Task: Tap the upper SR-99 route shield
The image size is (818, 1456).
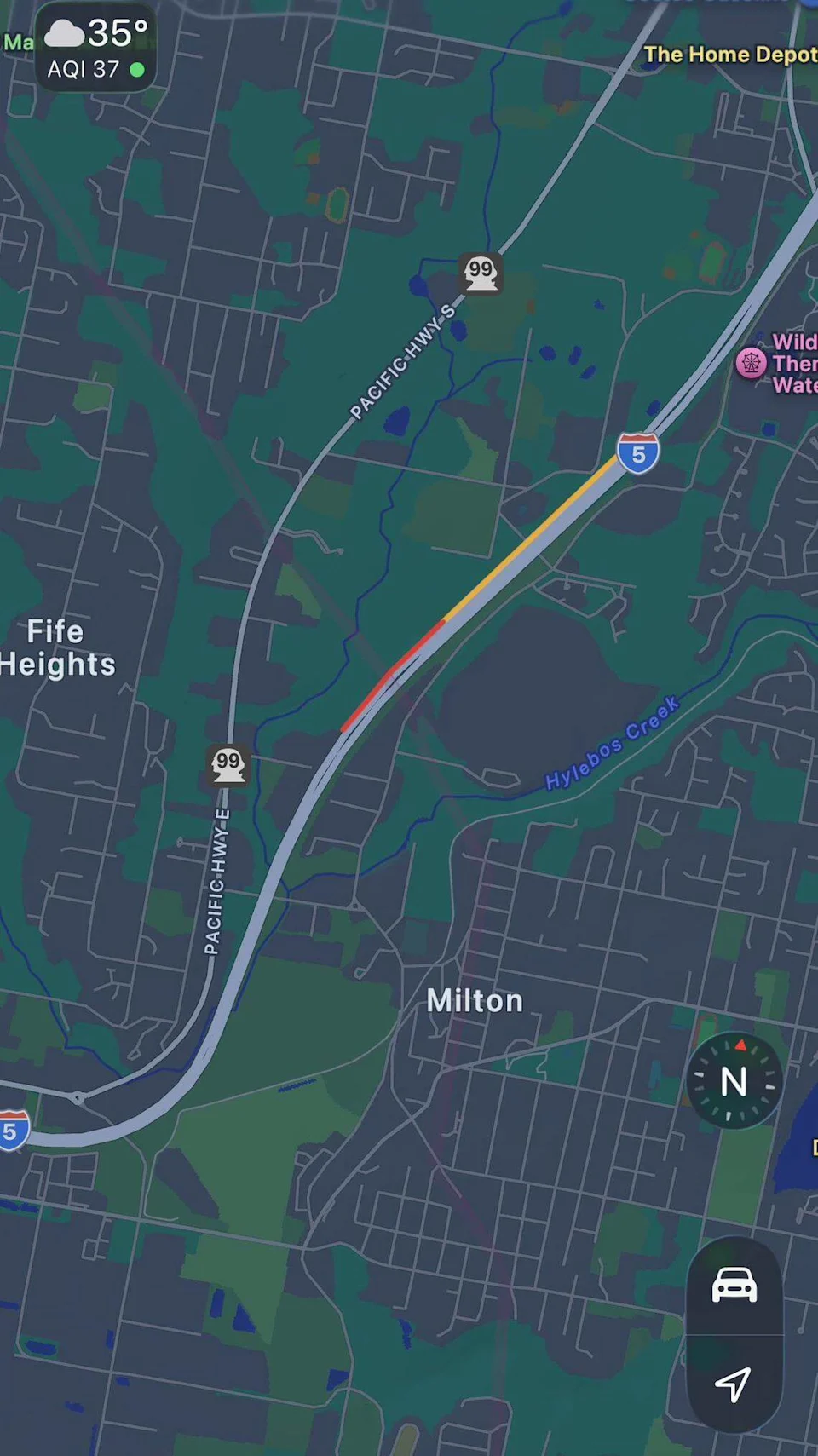Action: (x=482, y=272)
